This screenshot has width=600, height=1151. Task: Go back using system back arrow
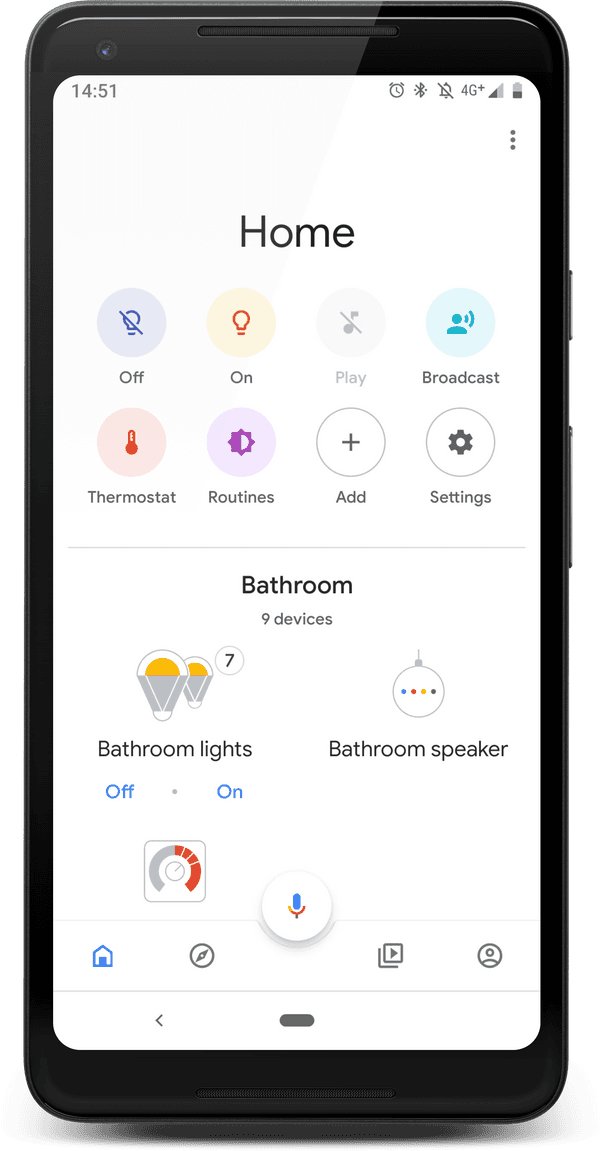(x=159, y=1020)
